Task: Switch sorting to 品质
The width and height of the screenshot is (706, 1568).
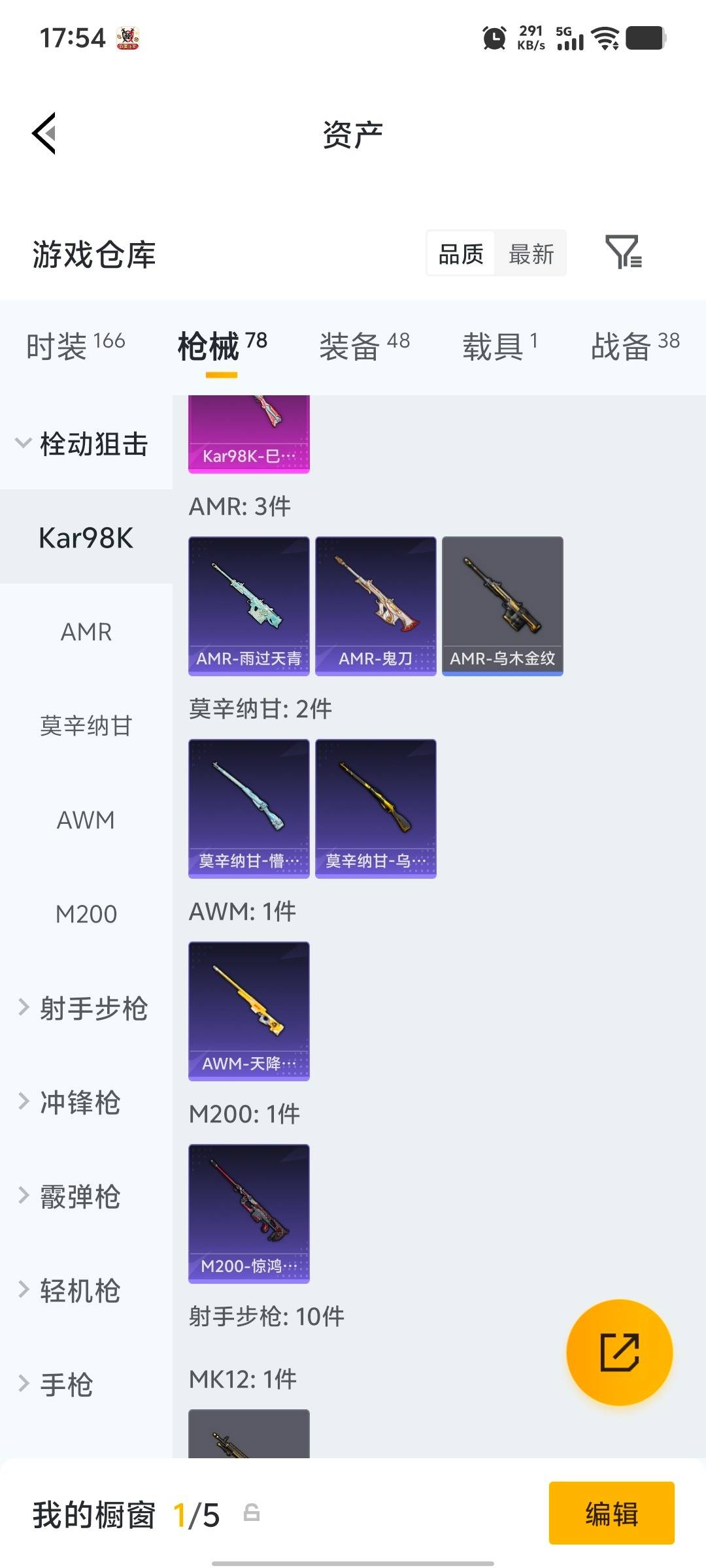Action: pyautogui.click(x=460, y=253)
